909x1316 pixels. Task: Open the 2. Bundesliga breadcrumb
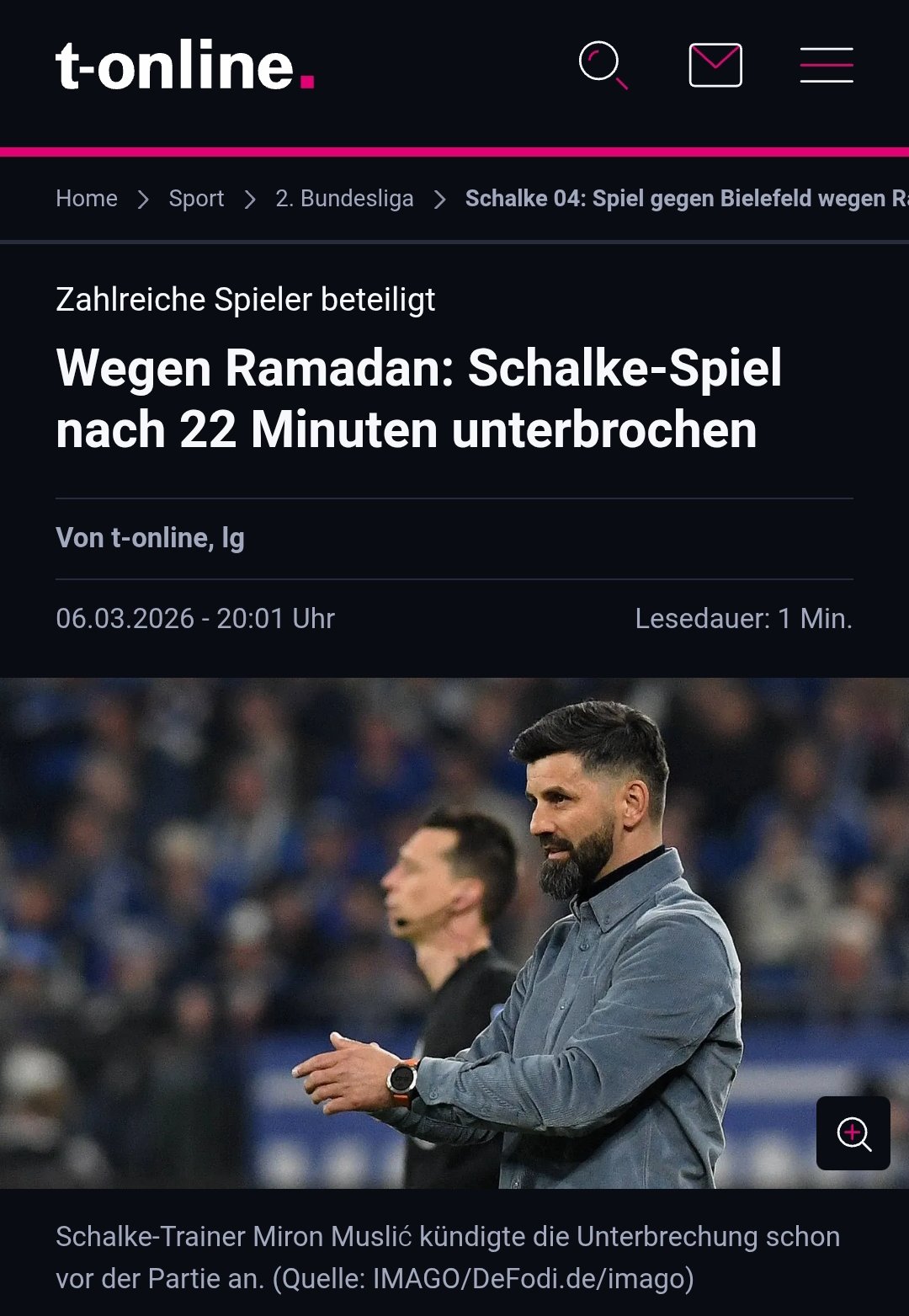click(344, 199)
